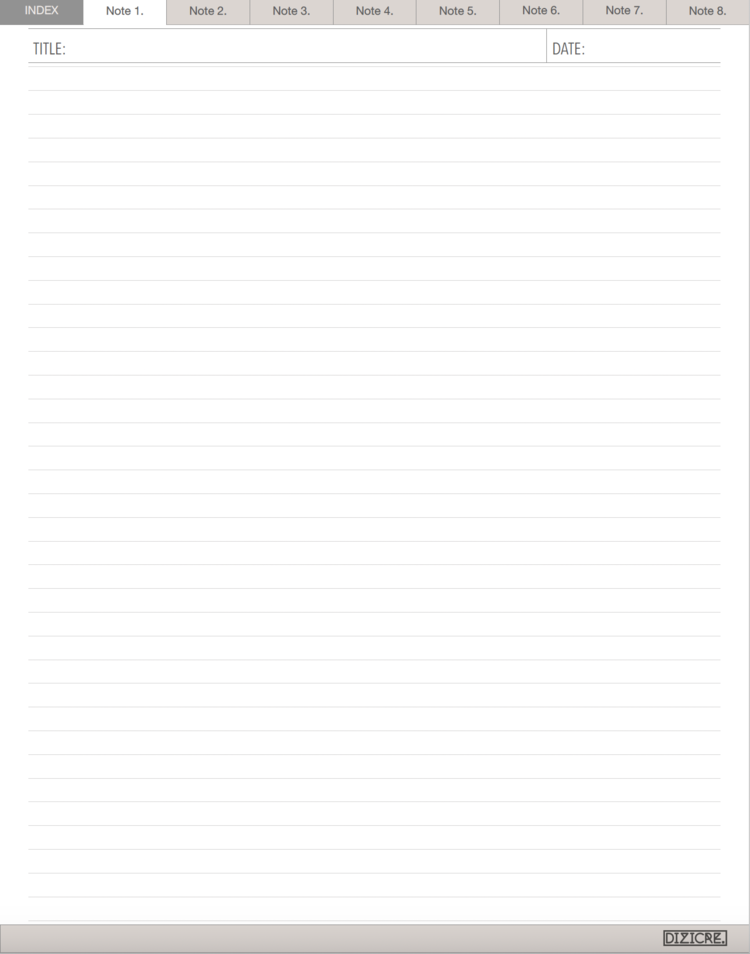Switch to the Note 2. tab

pyautogui.click(x=208, y=12)
